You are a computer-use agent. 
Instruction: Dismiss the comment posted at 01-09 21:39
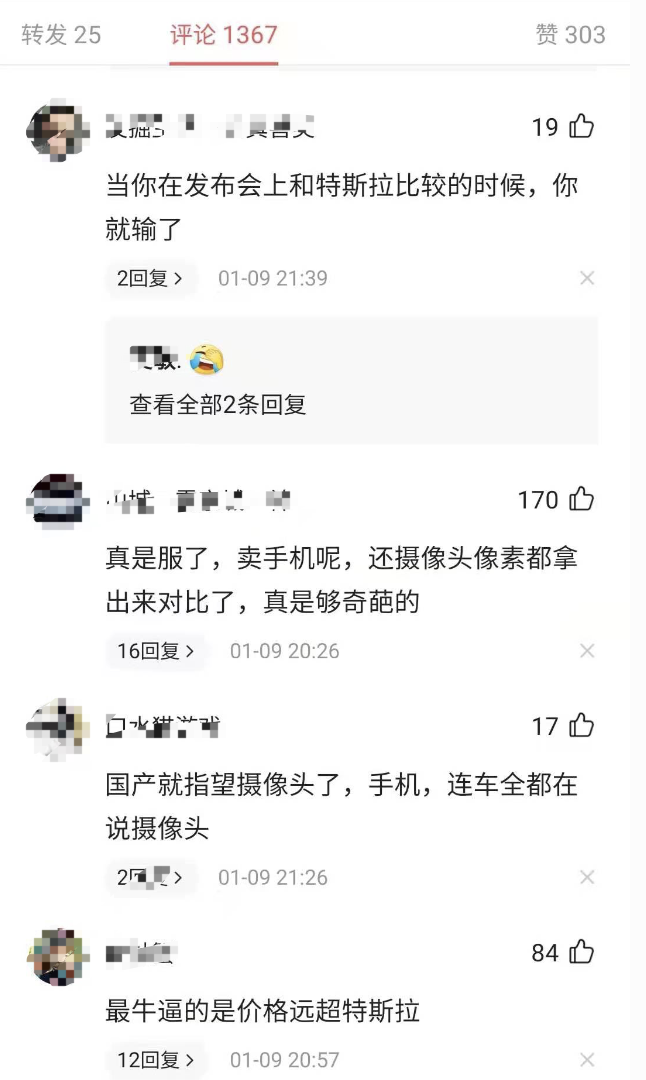click(x=588, y=279)
